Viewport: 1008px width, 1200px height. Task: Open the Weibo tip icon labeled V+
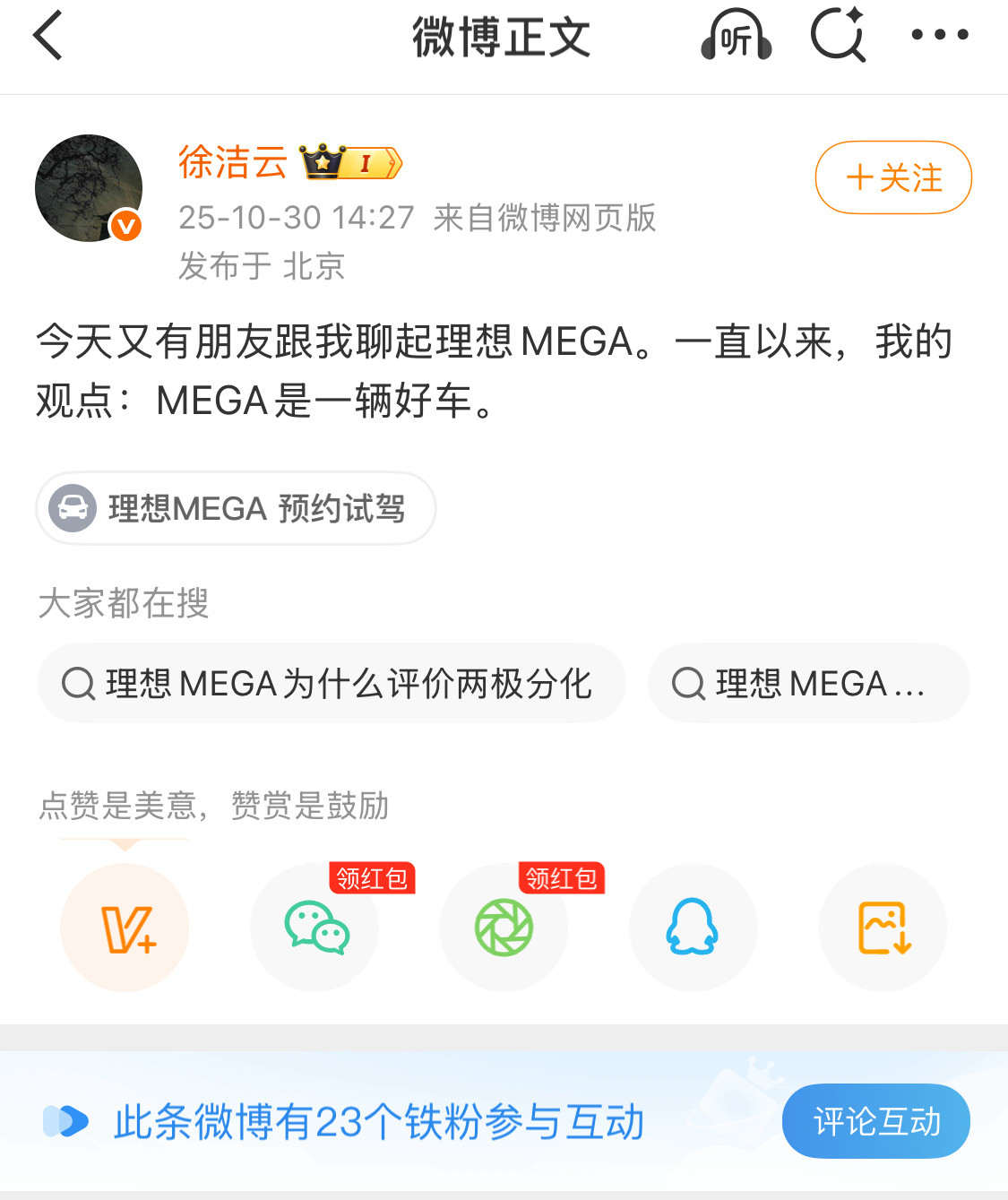125,928
